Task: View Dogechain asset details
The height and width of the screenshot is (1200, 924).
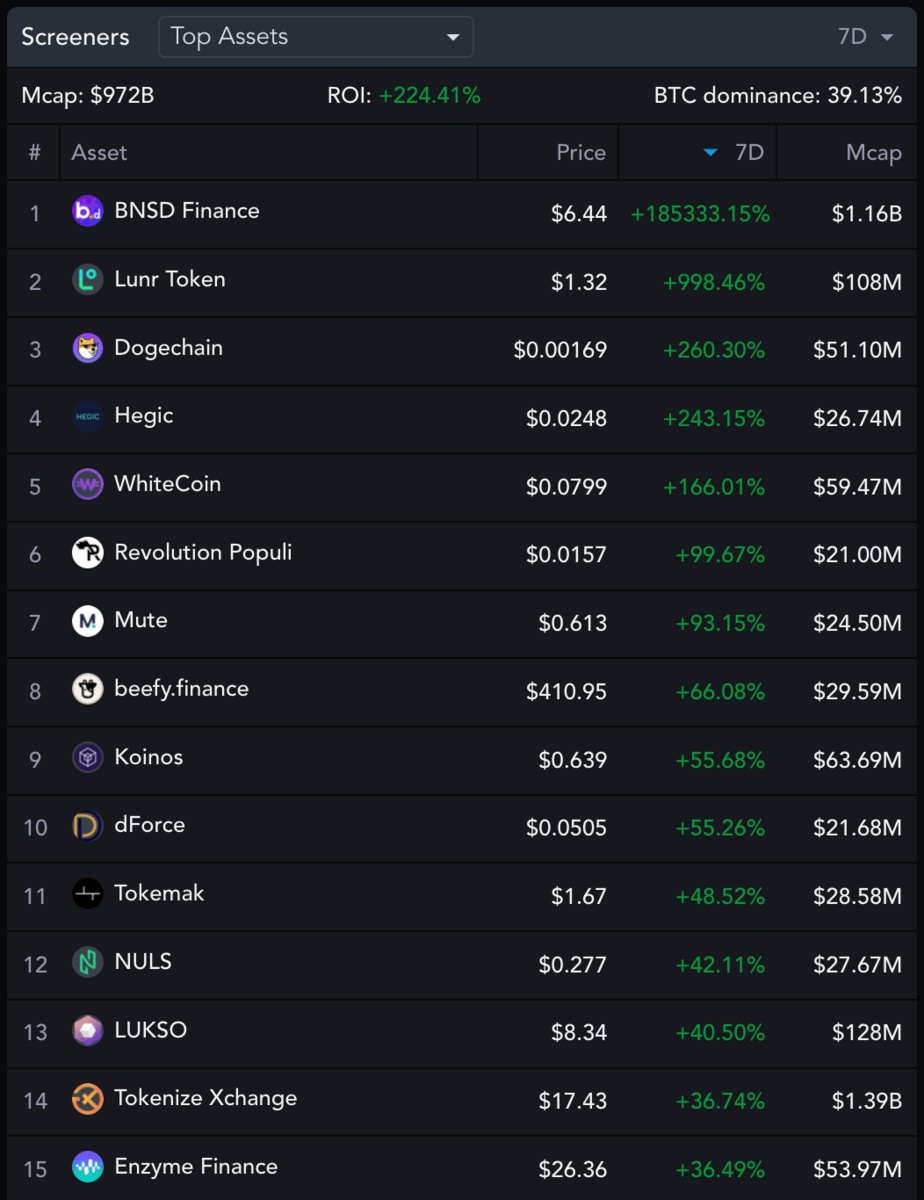Action: coord(168,348)
